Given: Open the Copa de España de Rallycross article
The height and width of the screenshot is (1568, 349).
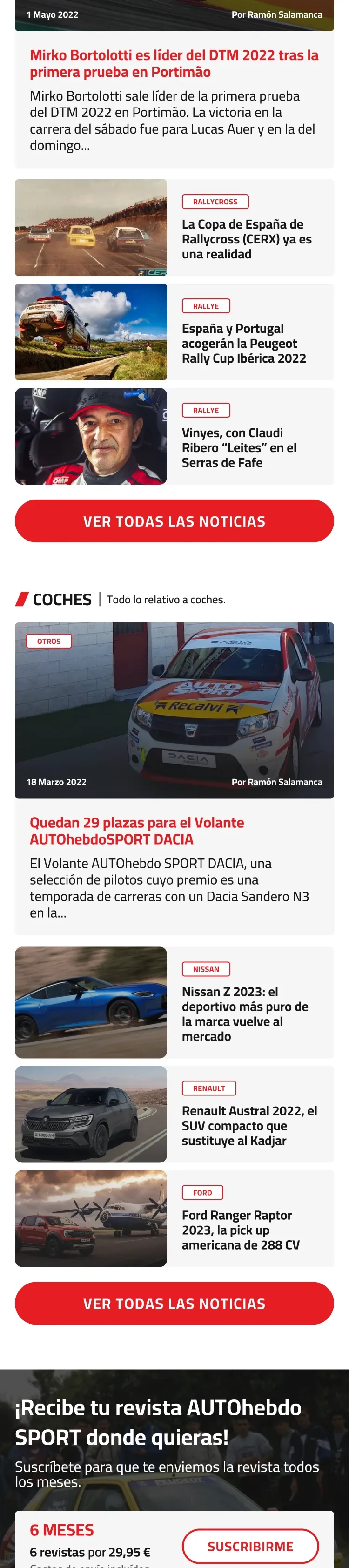Looking at the screenshot, I should click(246, 239).
